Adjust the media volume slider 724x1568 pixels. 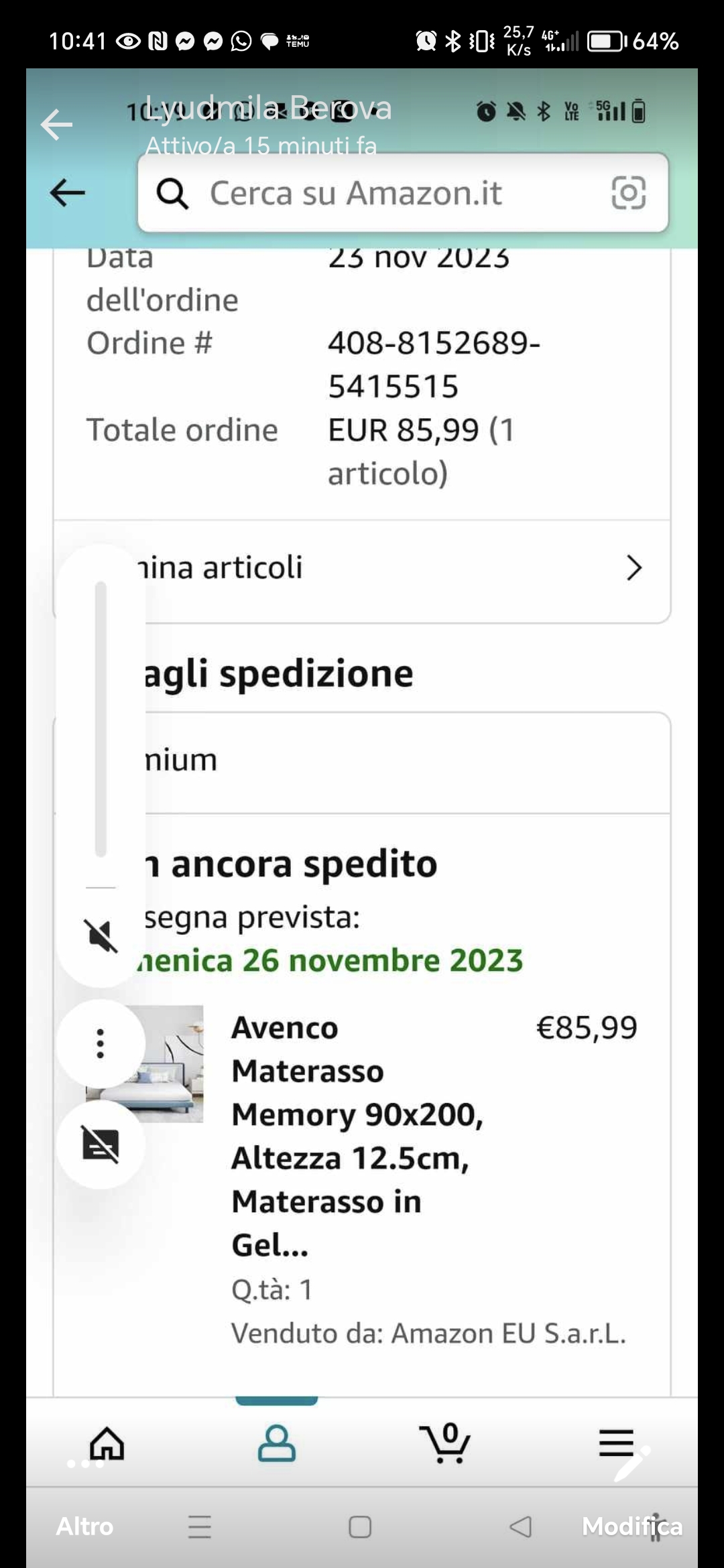pyautogui.click(x=101, y=718)
